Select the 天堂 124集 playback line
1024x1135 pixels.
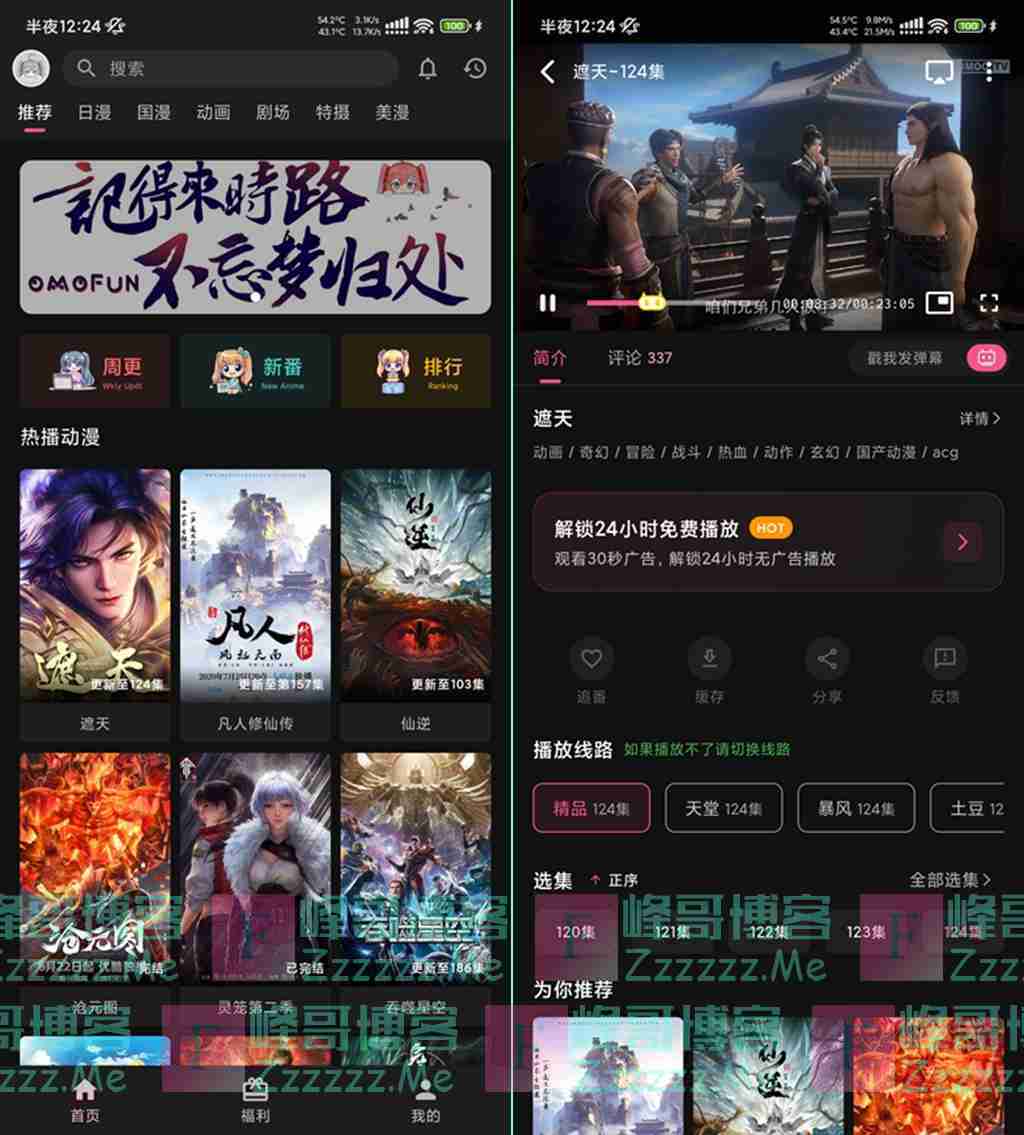724,808
